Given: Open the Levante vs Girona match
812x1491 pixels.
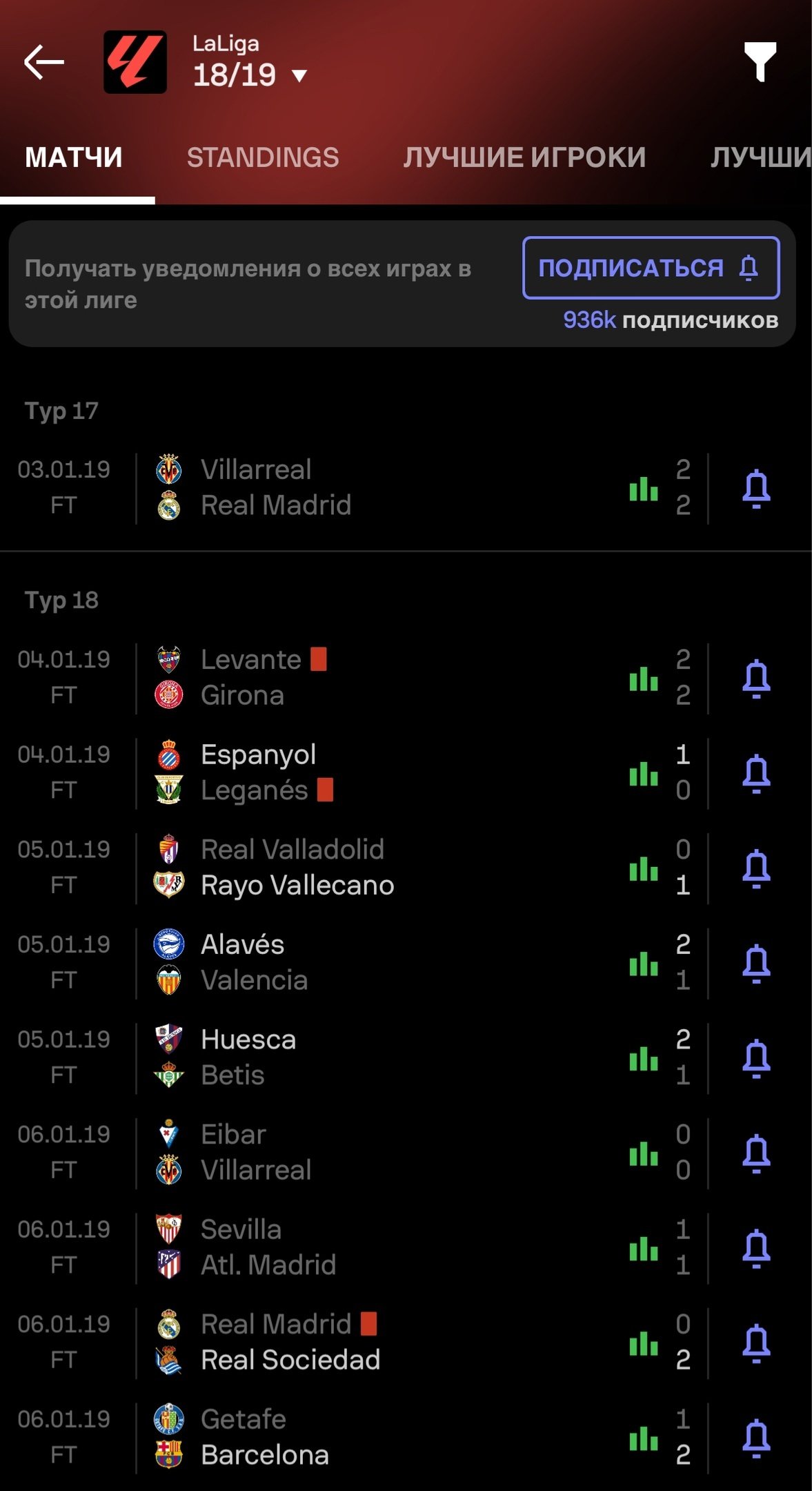Looking at the screenshot, I should click(345, 677).
